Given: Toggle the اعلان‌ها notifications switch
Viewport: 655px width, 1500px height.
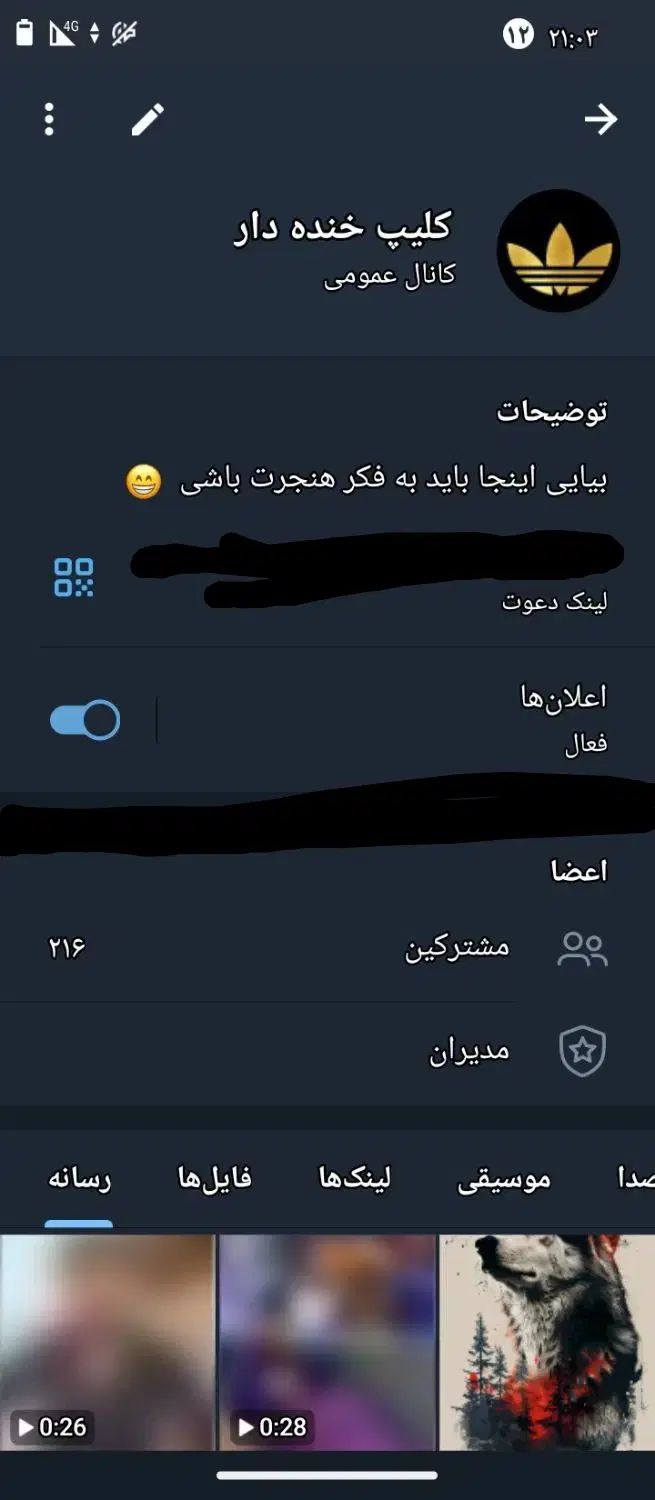Looking at the screenshot, I should click(x=85, y=720).
